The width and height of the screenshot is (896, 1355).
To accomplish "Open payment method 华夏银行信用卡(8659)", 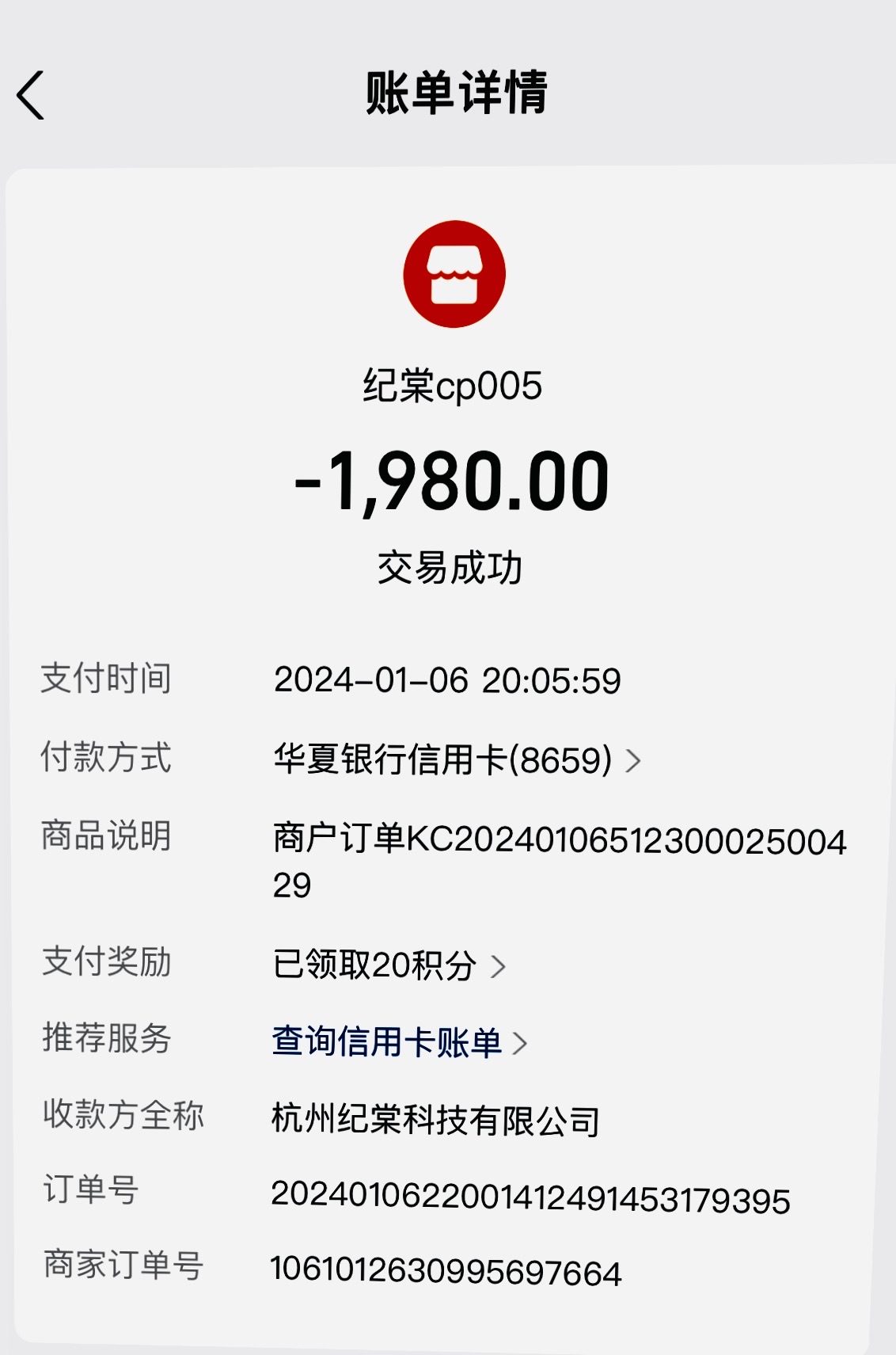I will pos(457,760).
